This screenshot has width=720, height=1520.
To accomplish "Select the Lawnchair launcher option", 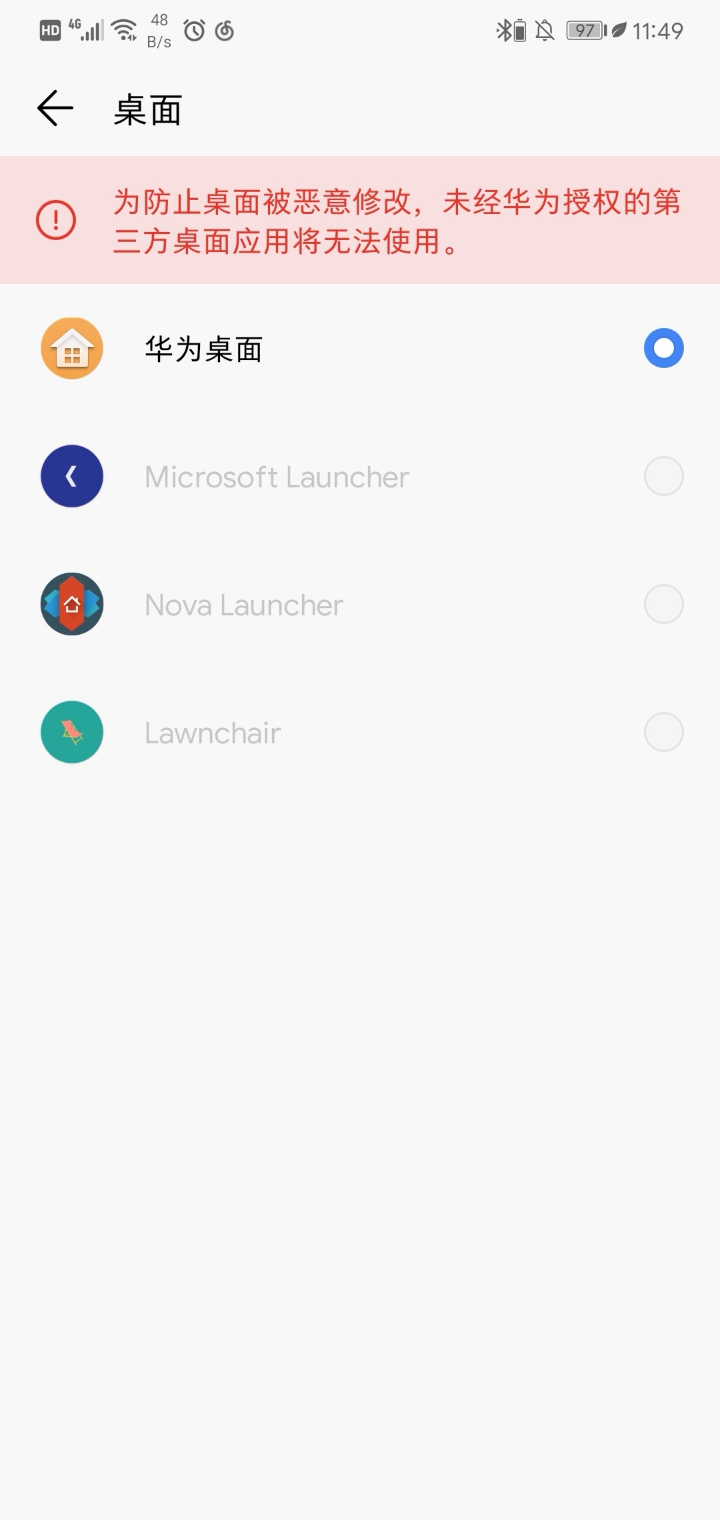I will (360, 732).
